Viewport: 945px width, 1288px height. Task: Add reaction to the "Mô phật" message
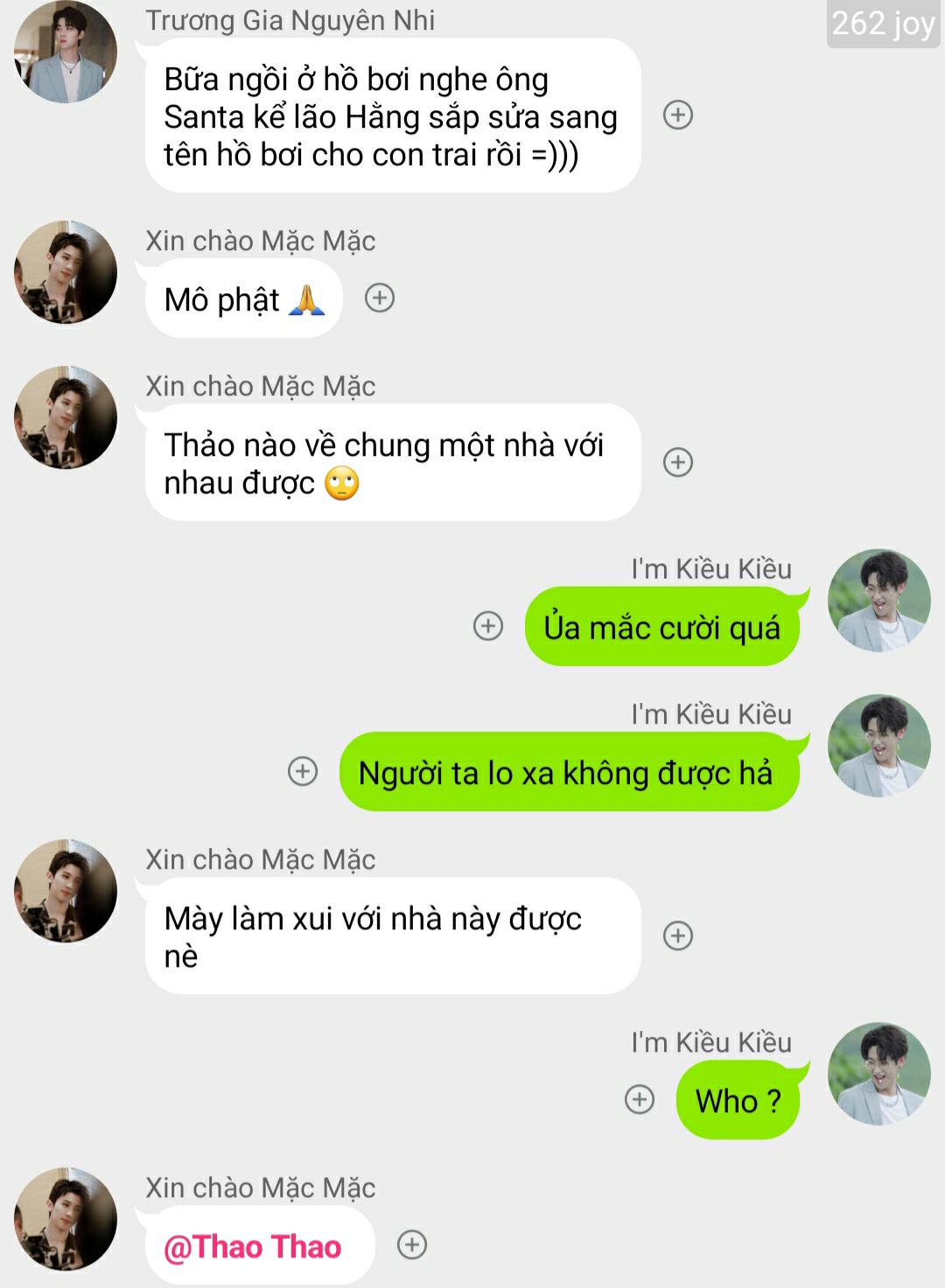coord(379,298)
